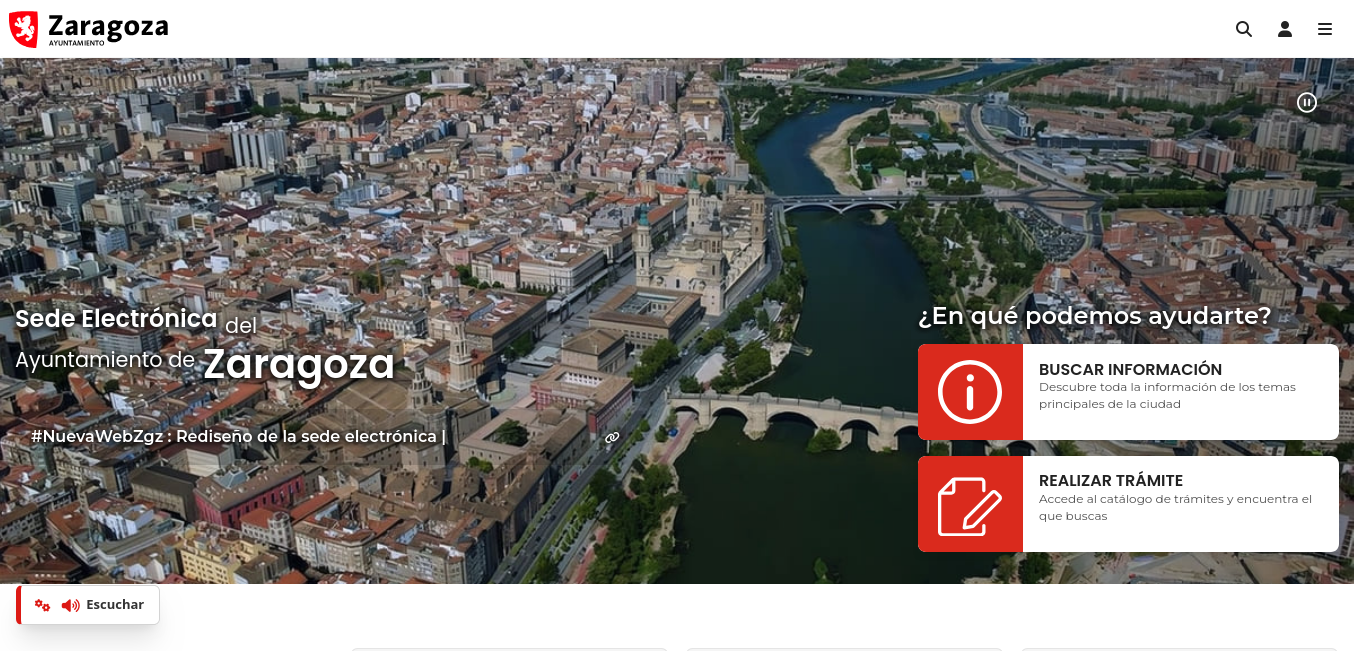Open the hamburger menu
Screen dimensions: 1366x651
1325,29
